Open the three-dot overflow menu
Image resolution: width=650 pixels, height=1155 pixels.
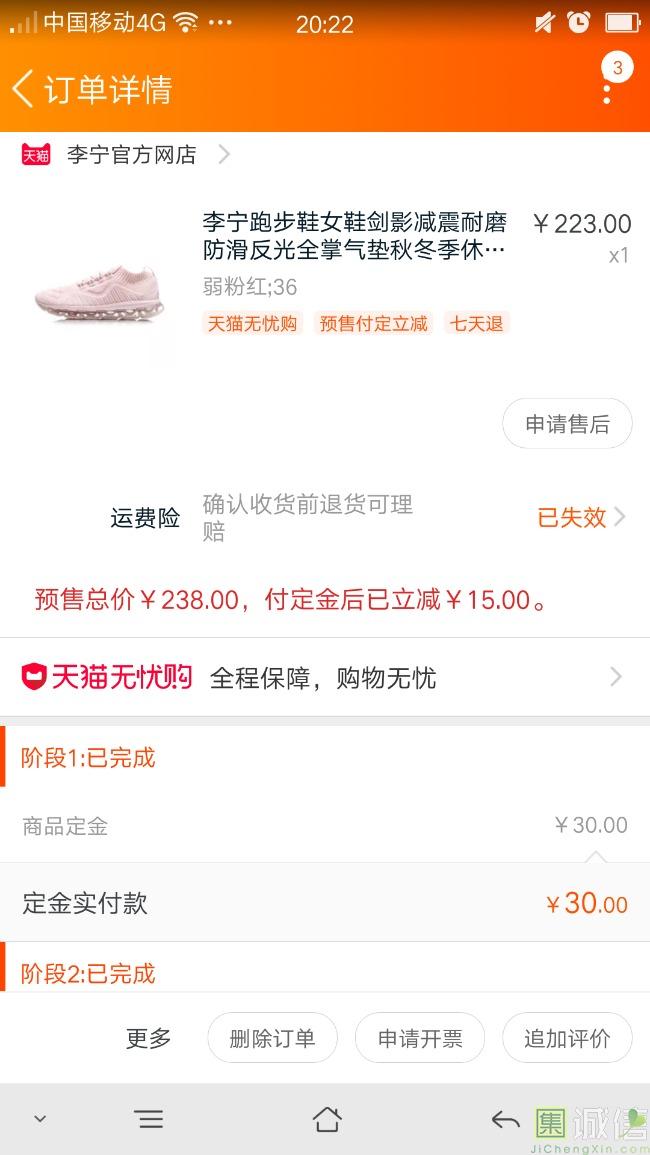(x=607, y=93)
